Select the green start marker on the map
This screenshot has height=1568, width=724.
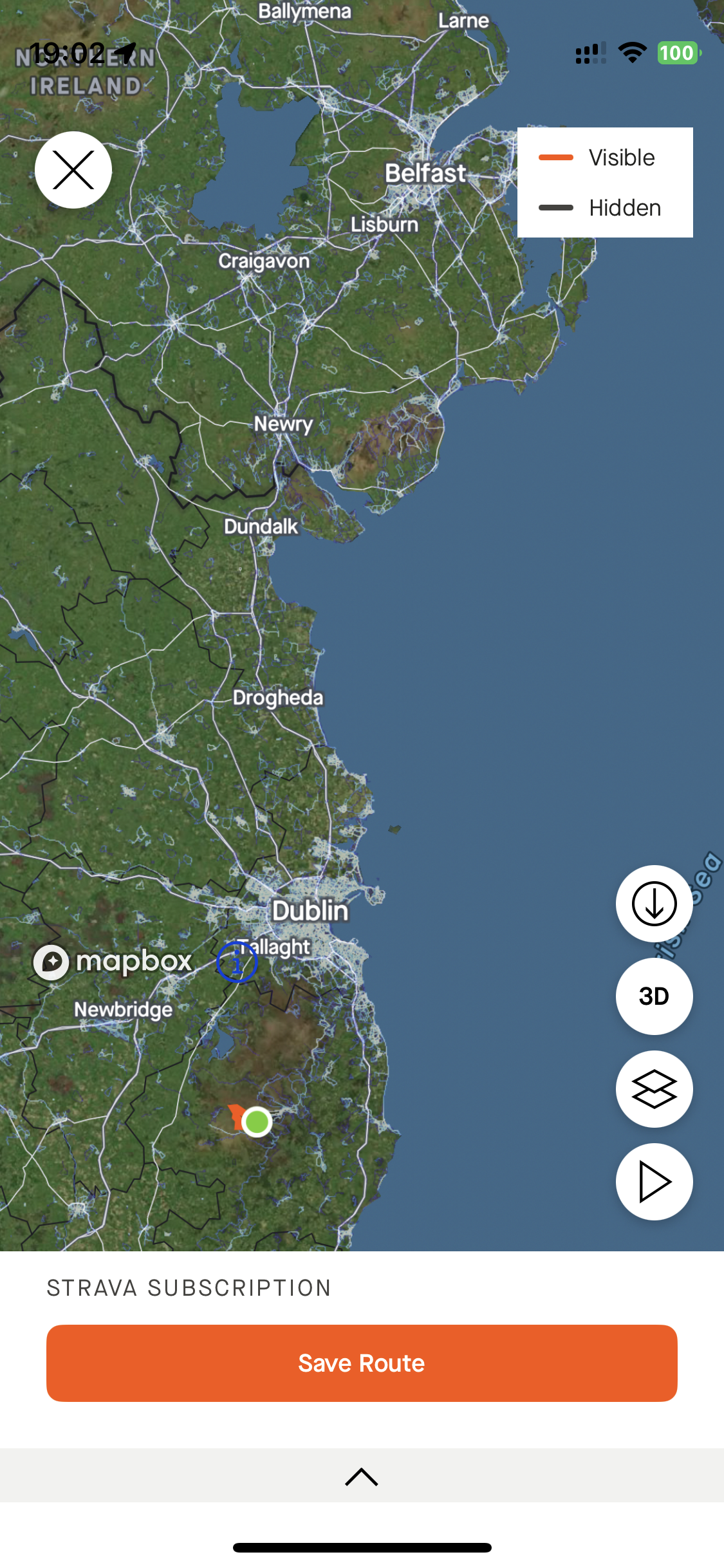(x=257, y=1122)
